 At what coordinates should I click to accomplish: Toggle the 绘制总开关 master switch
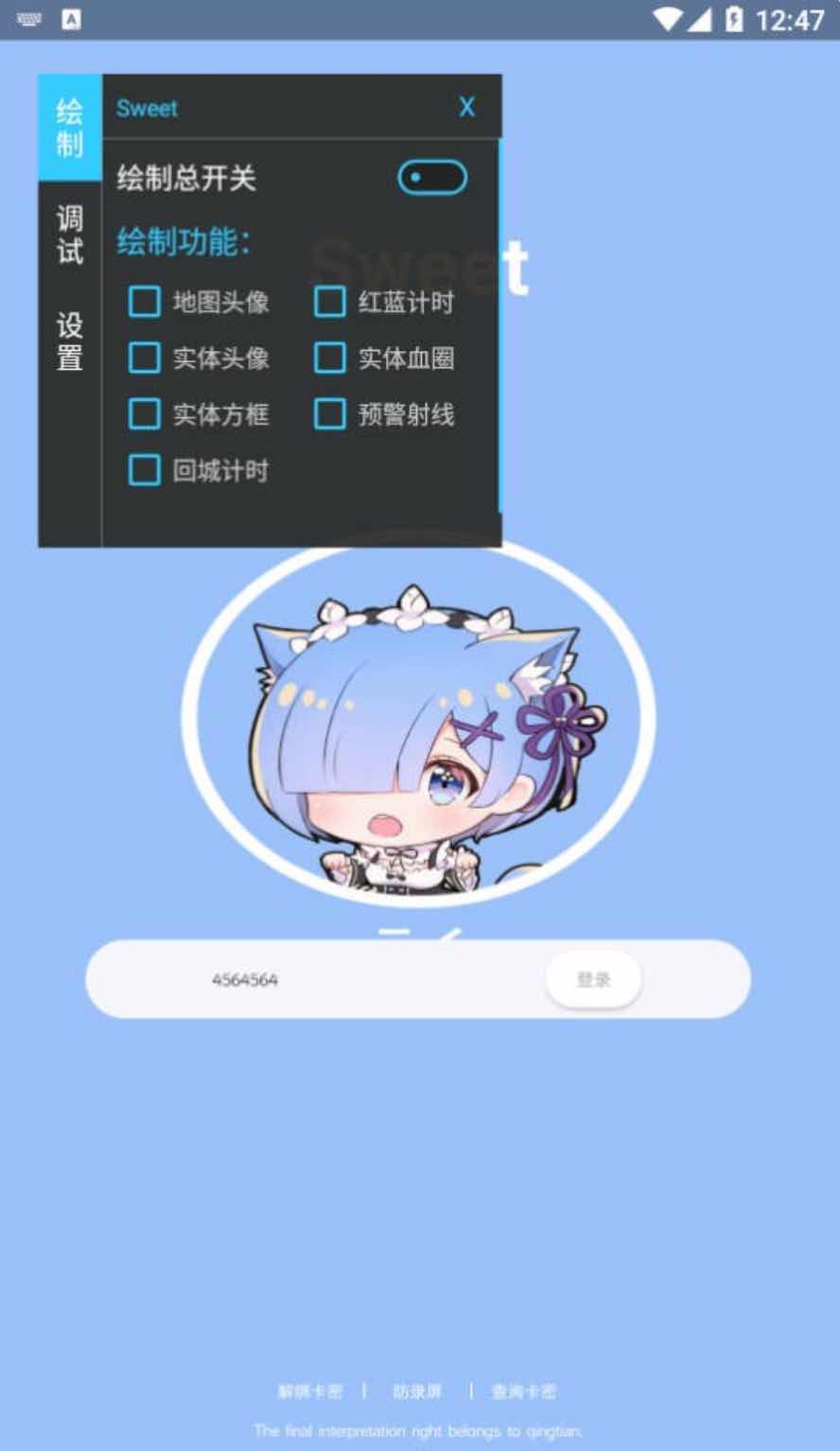point(432,178)
